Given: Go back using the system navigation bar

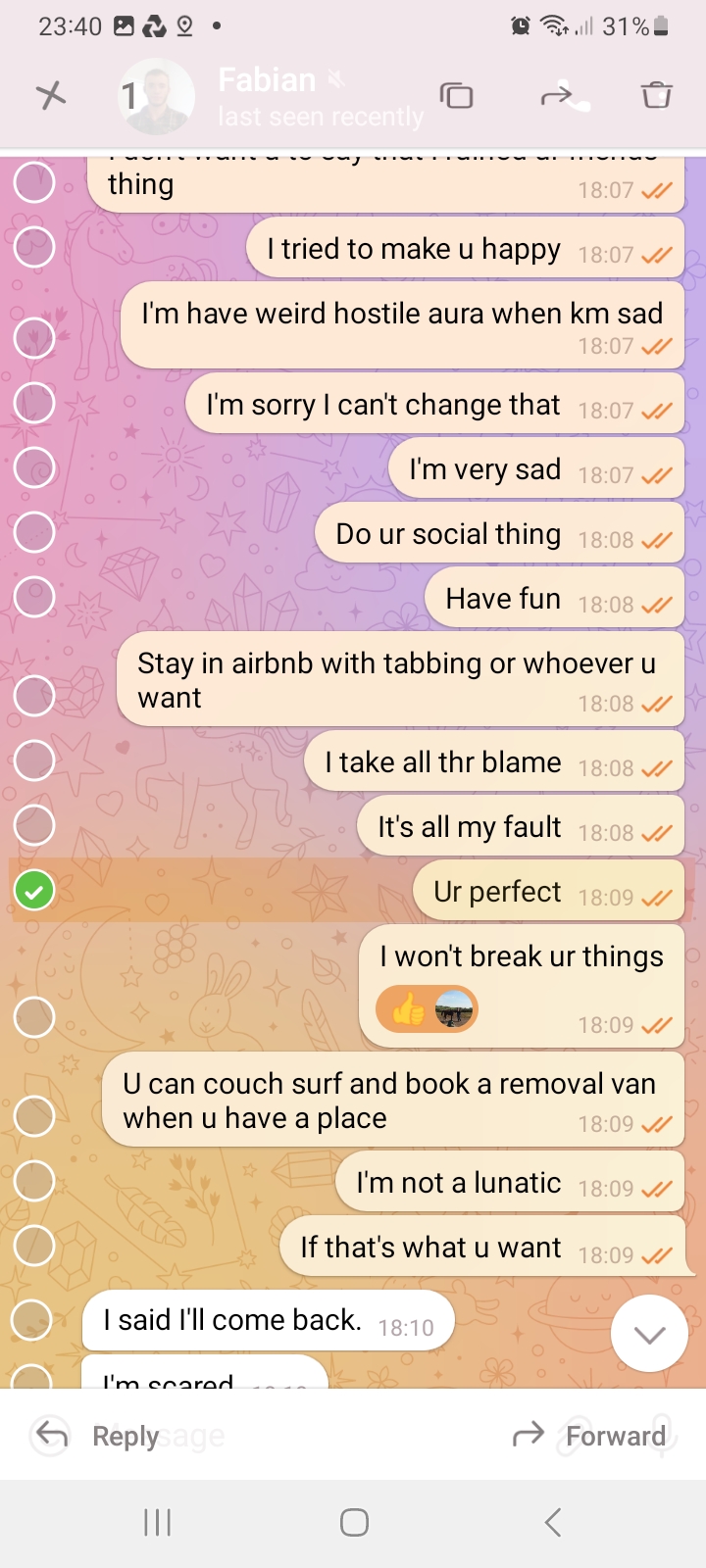Looking at the screenshot, I should pos(553,1522).
